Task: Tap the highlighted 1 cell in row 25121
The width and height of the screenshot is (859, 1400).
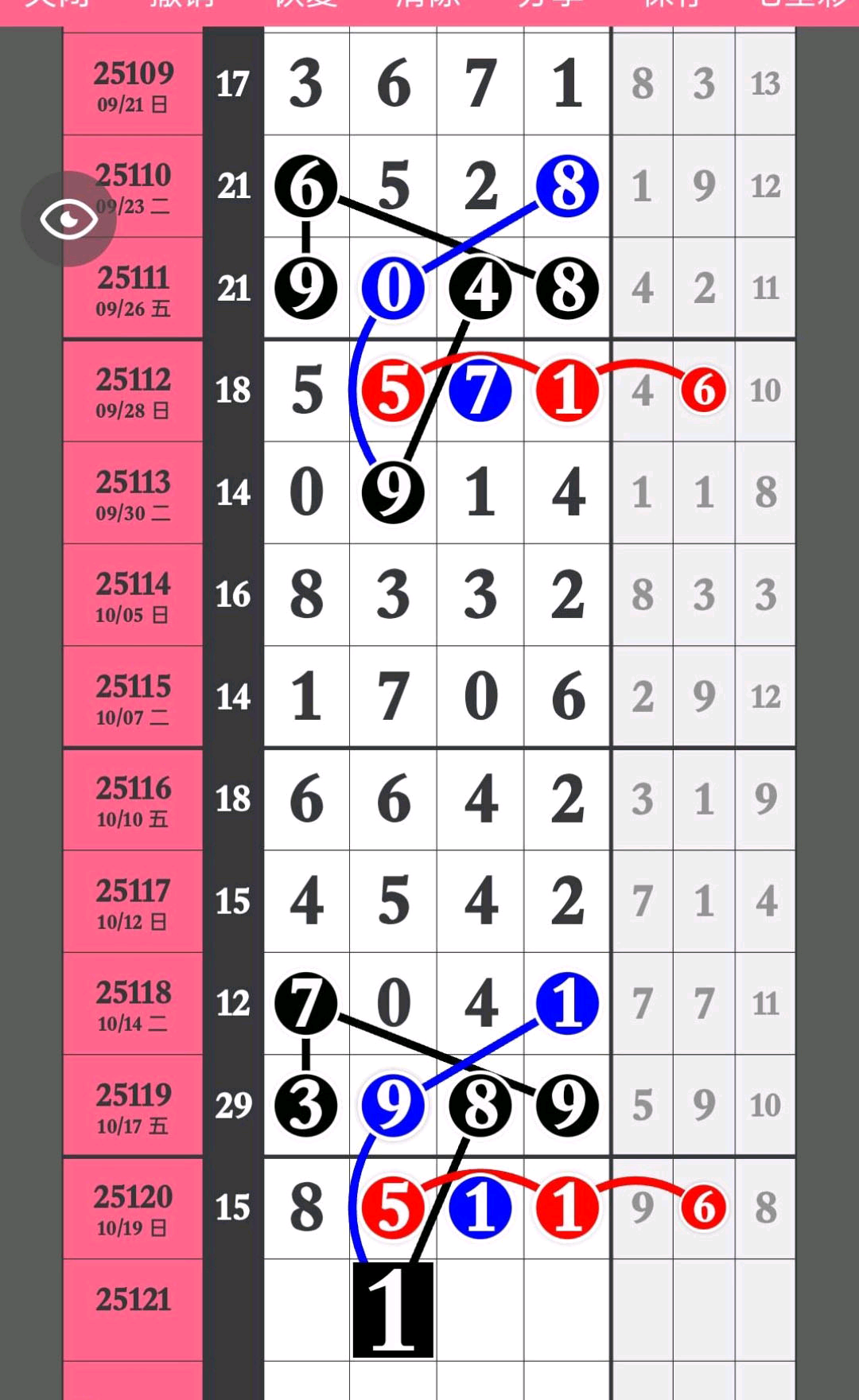Action: point(393,1309)
